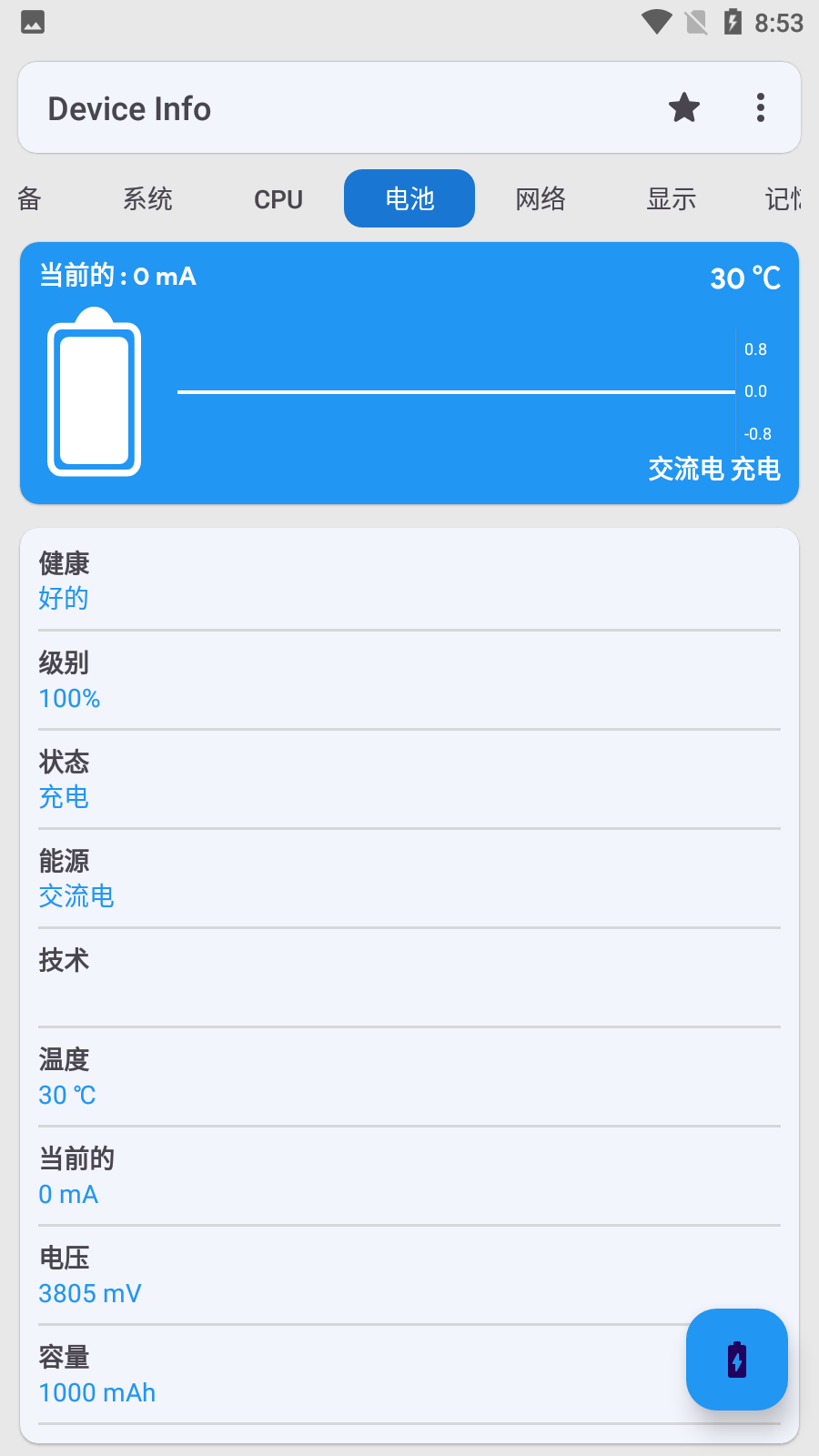Image resolution: width=819 pixels, height=1456 pixels.
Task: Open the 显示 tab
Action: (x=672, y=198)
